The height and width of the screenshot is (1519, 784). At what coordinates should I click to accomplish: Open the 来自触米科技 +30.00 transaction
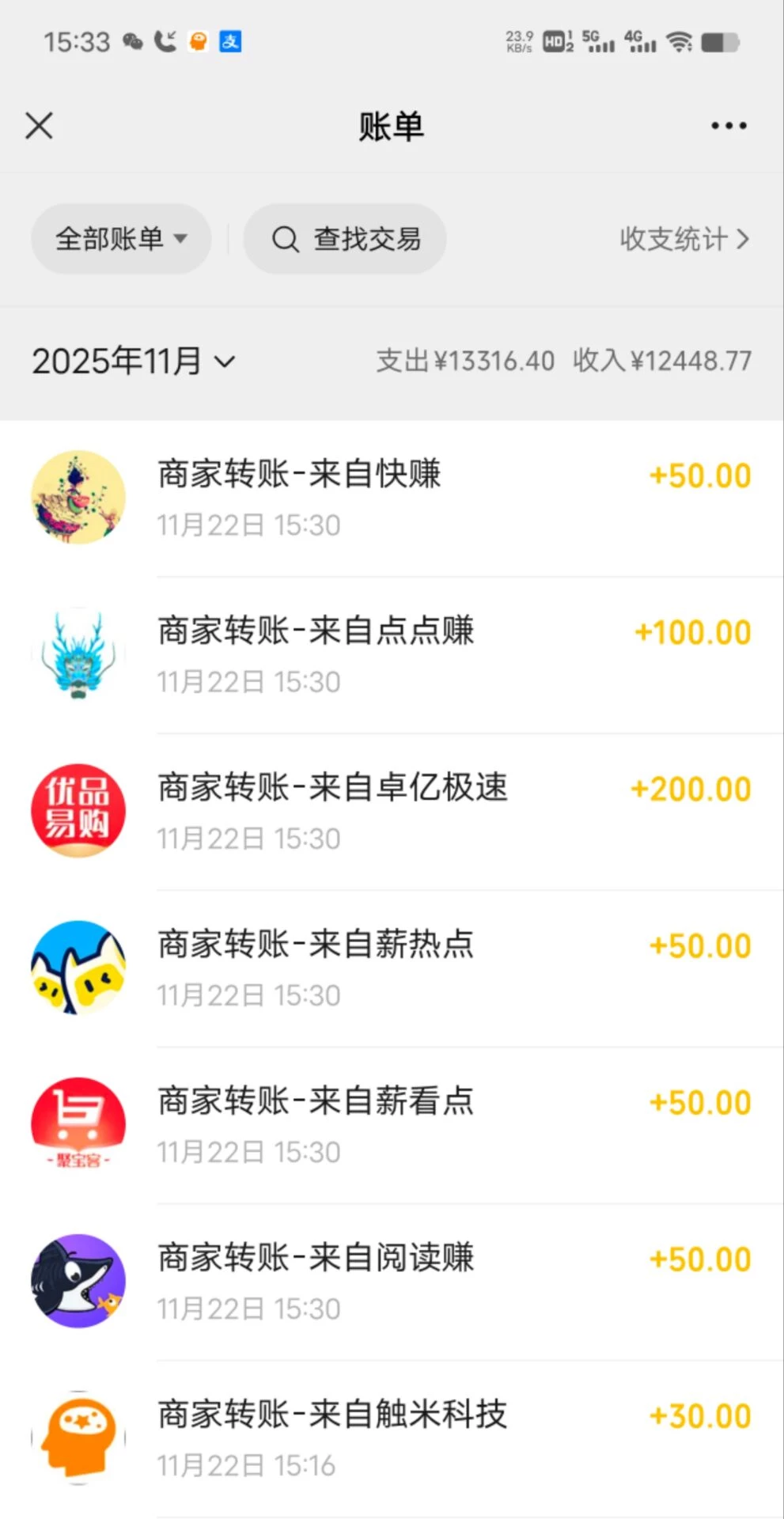click(391, 1438)
